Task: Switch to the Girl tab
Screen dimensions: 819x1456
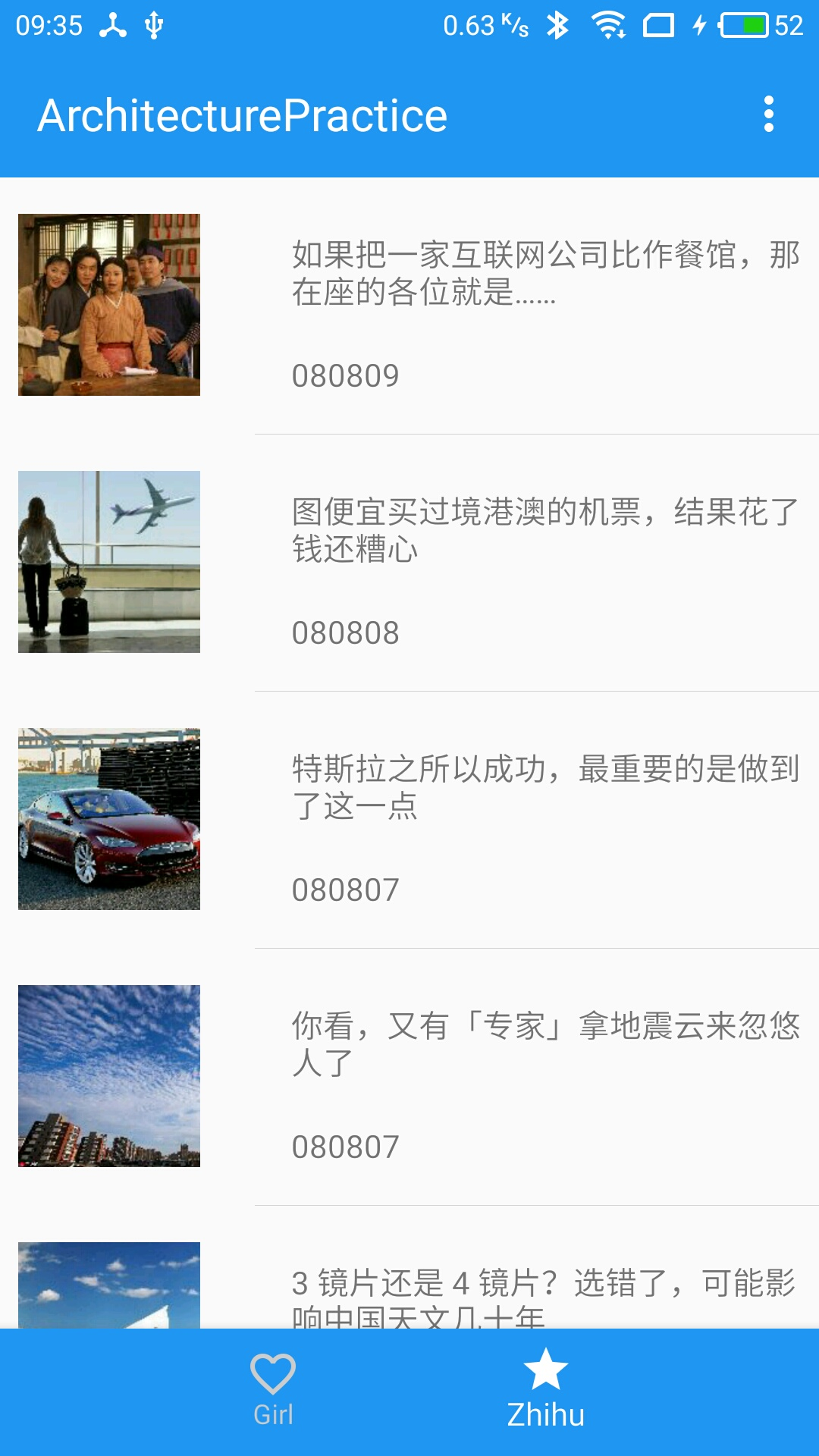Action: coord(273,1391)
